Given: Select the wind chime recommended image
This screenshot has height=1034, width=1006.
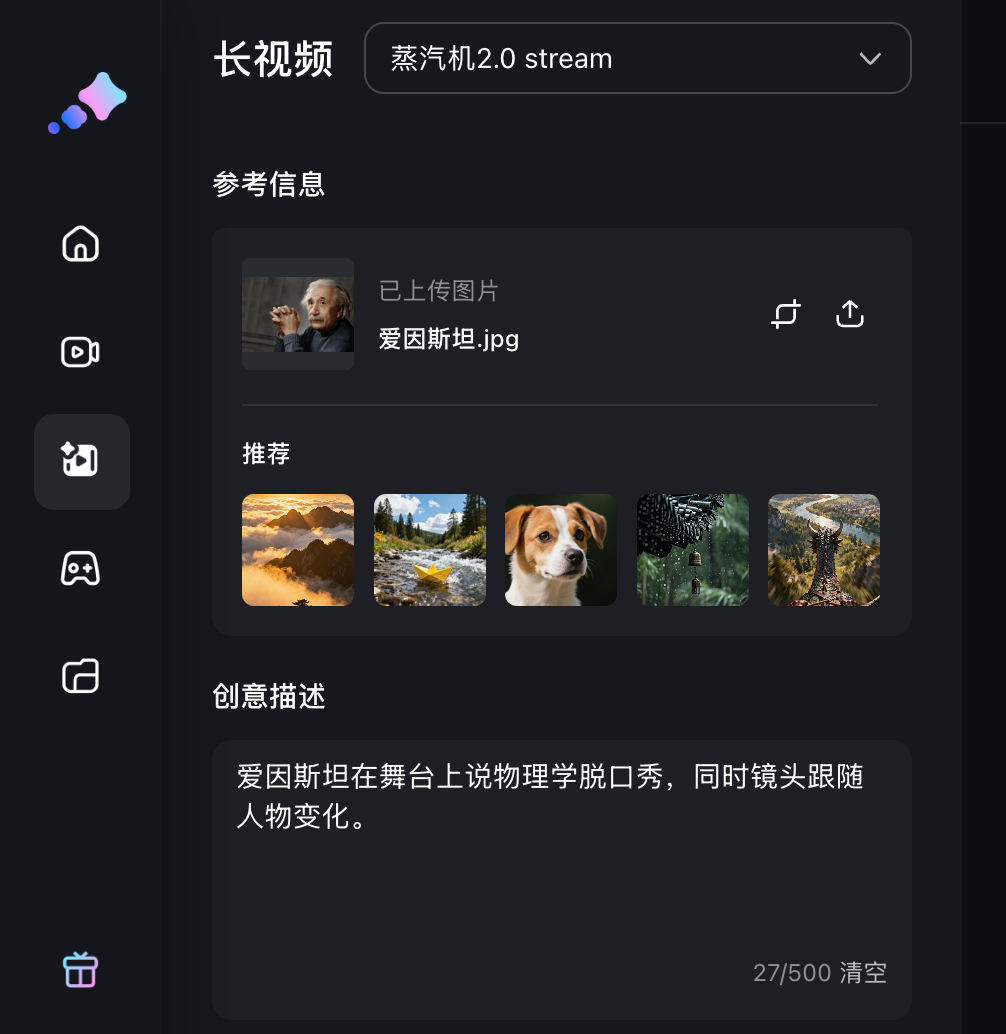Looking at the screenshot, I should [x=692, y=550].
